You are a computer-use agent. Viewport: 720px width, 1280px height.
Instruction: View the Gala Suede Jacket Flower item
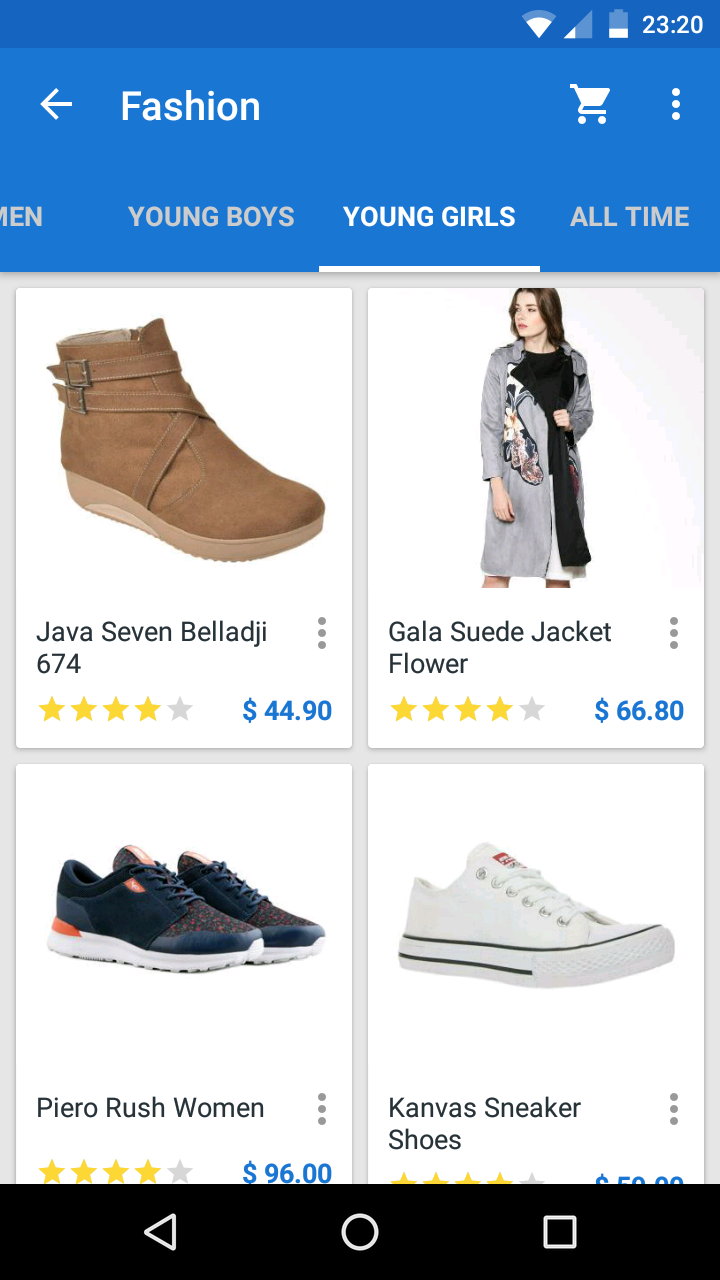pos(536,518)
